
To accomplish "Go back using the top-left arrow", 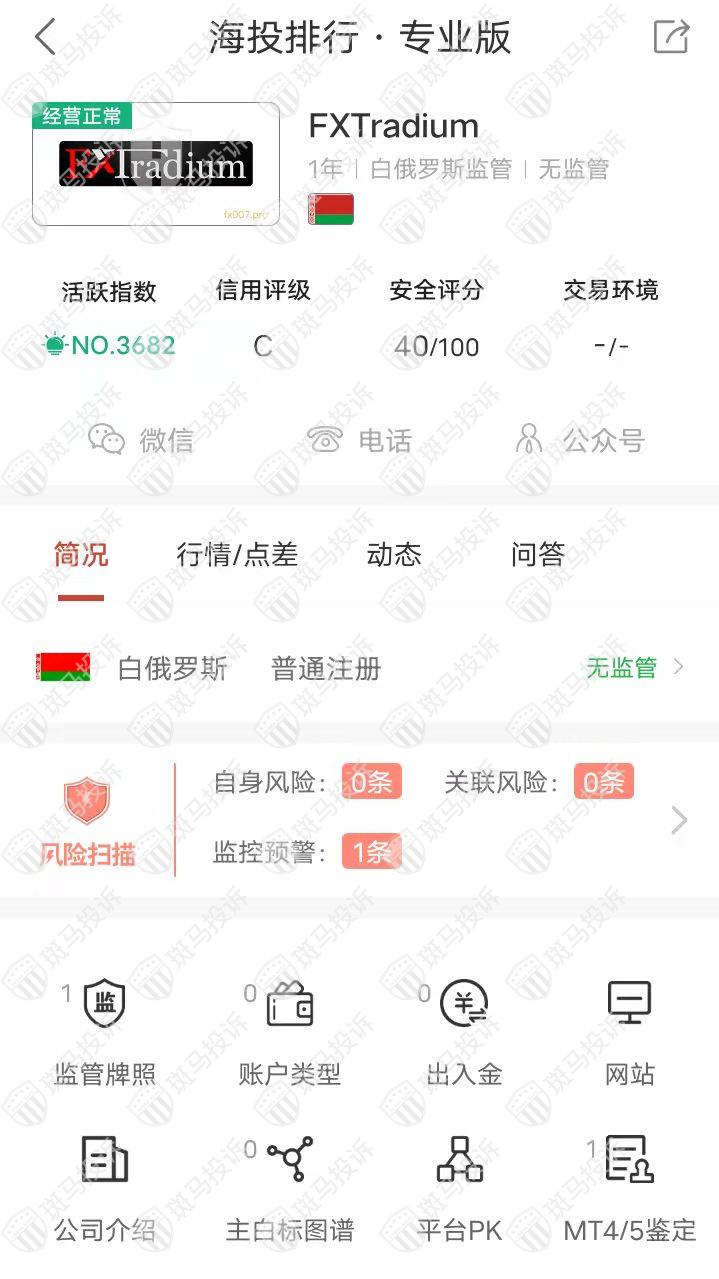I will (45, 37).
